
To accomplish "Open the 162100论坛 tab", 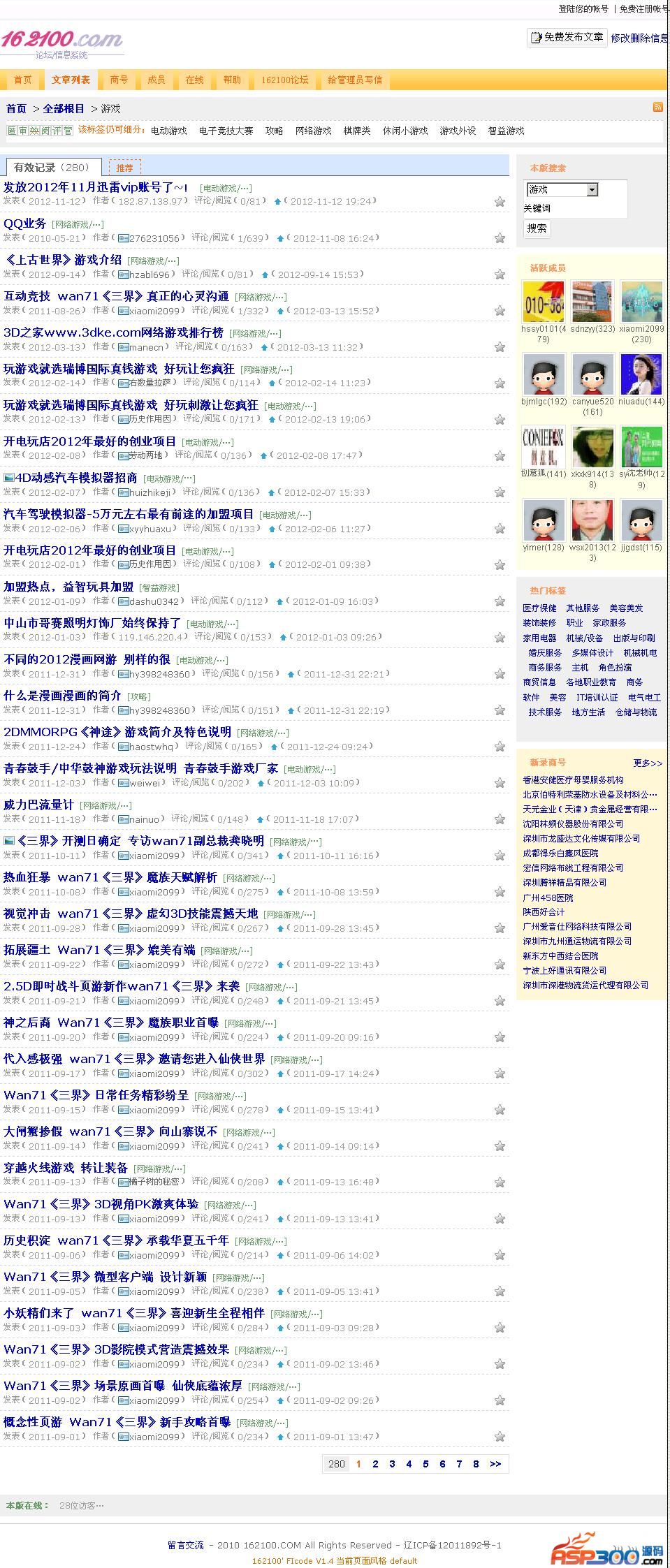I will [284, 80].
